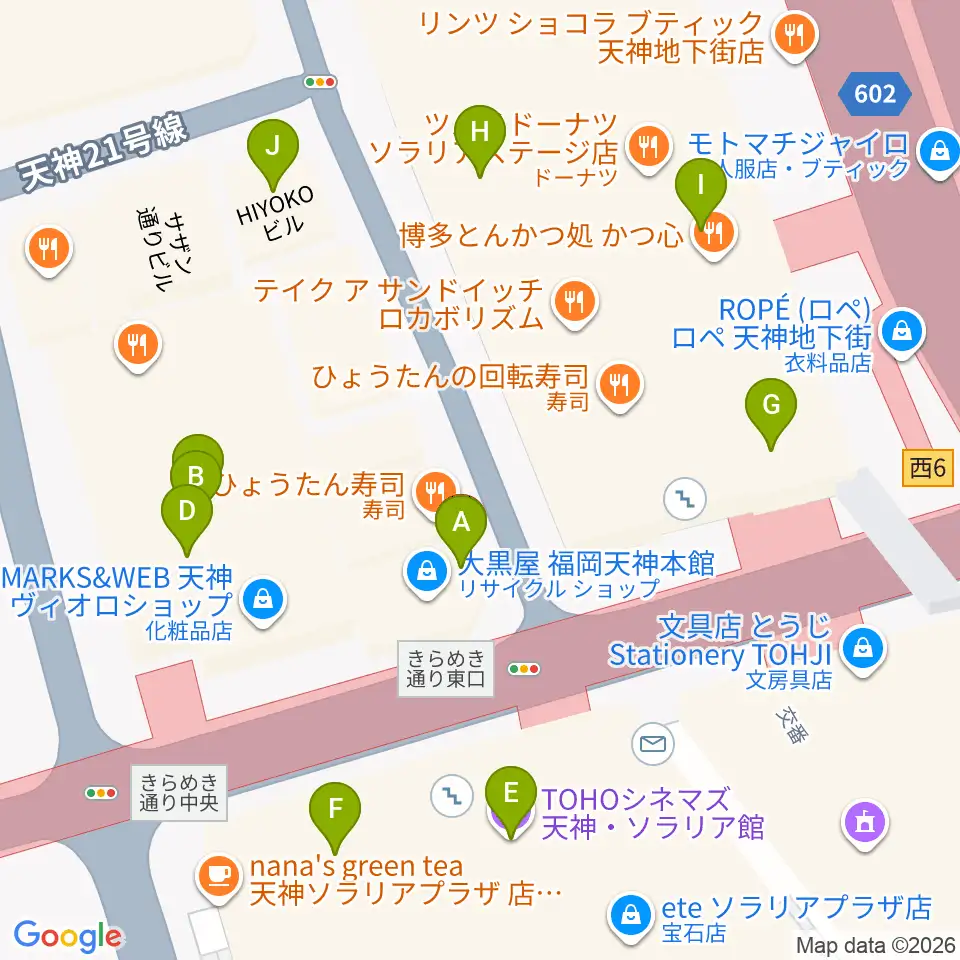This screenshot has width=960, height=960.
Task: Select the MARKS&WEB 天神 shop pin
Action: point(263,601)
